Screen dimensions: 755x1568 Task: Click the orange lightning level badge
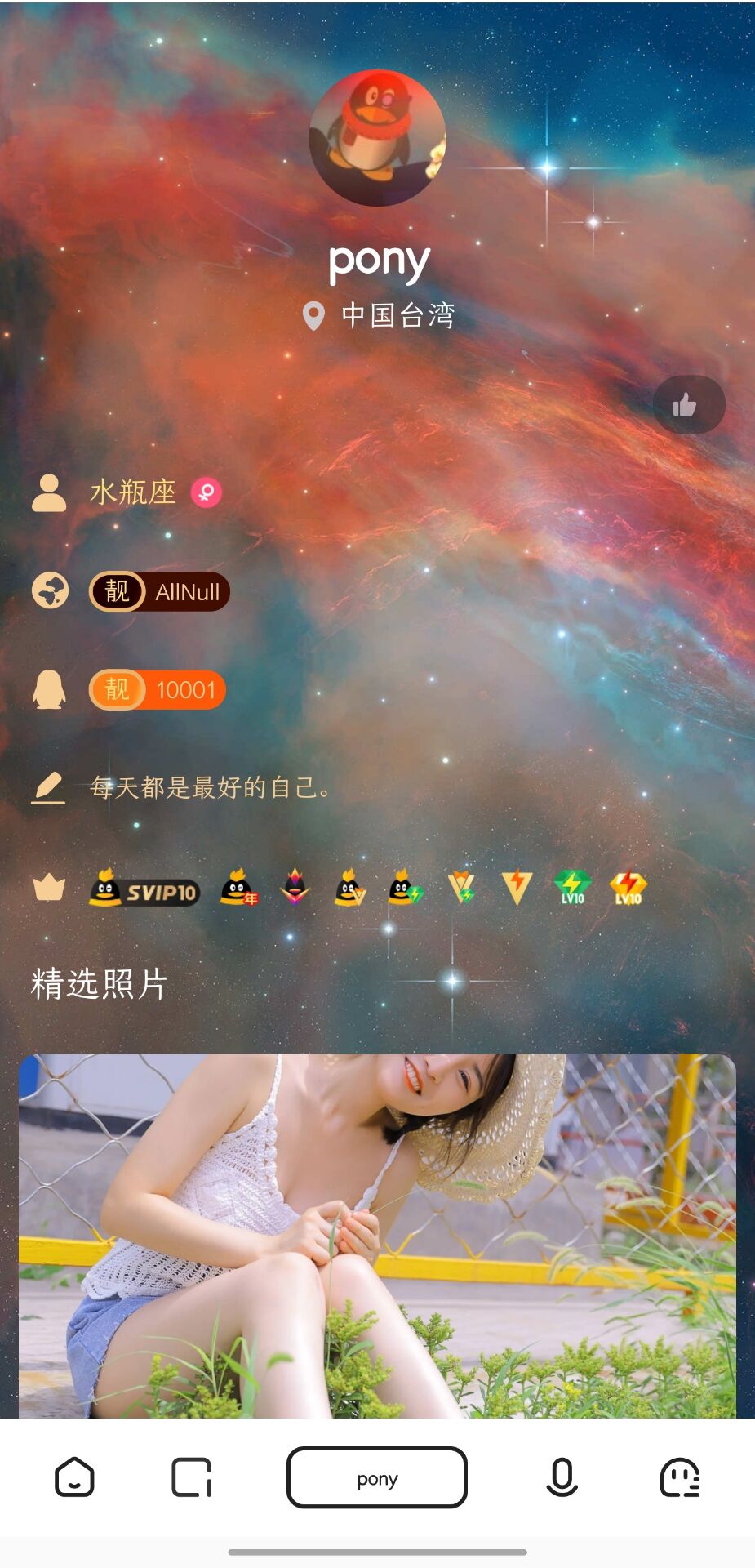(519, 894)
